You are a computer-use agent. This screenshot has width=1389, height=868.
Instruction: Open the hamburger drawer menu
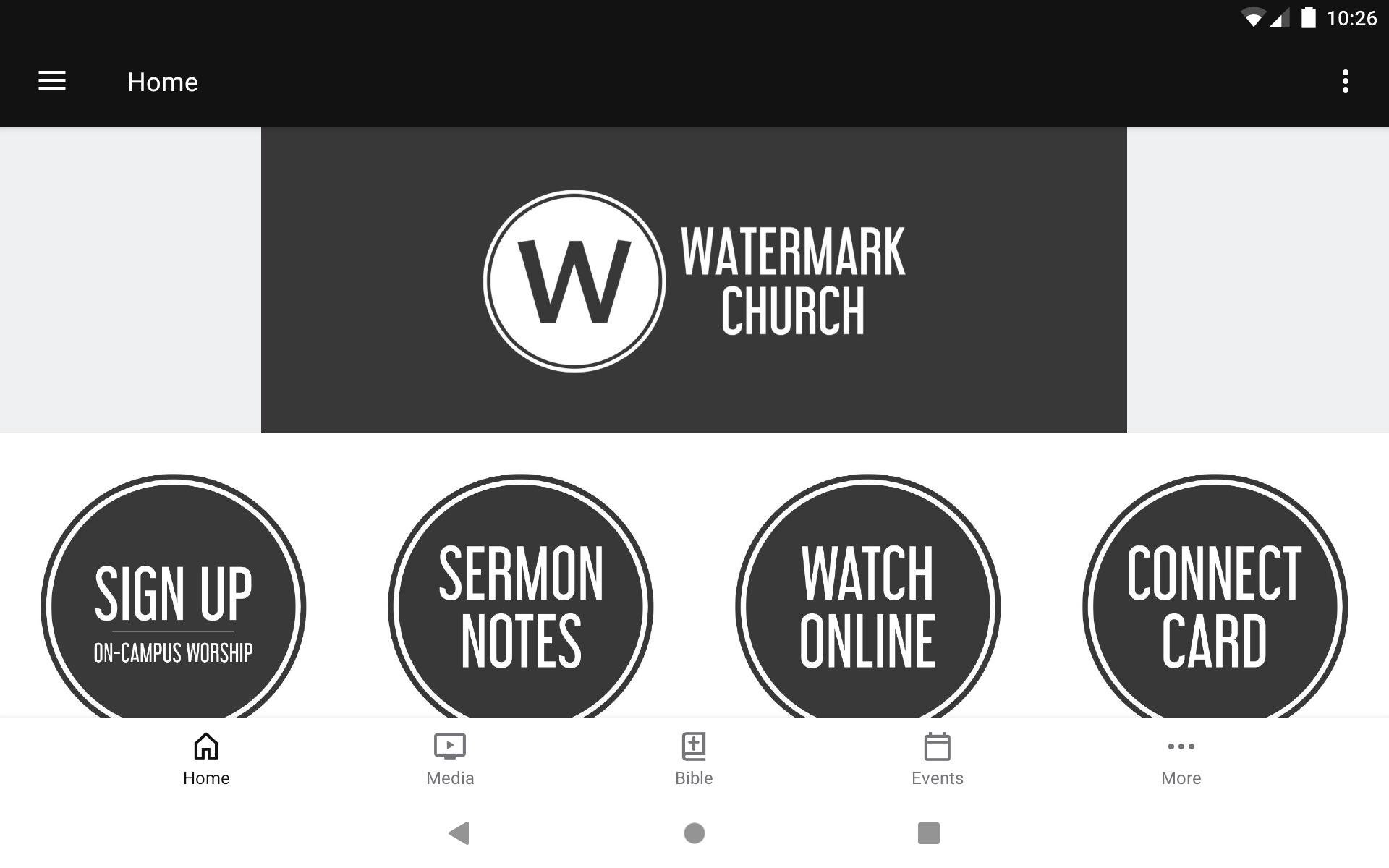point(52,81)
